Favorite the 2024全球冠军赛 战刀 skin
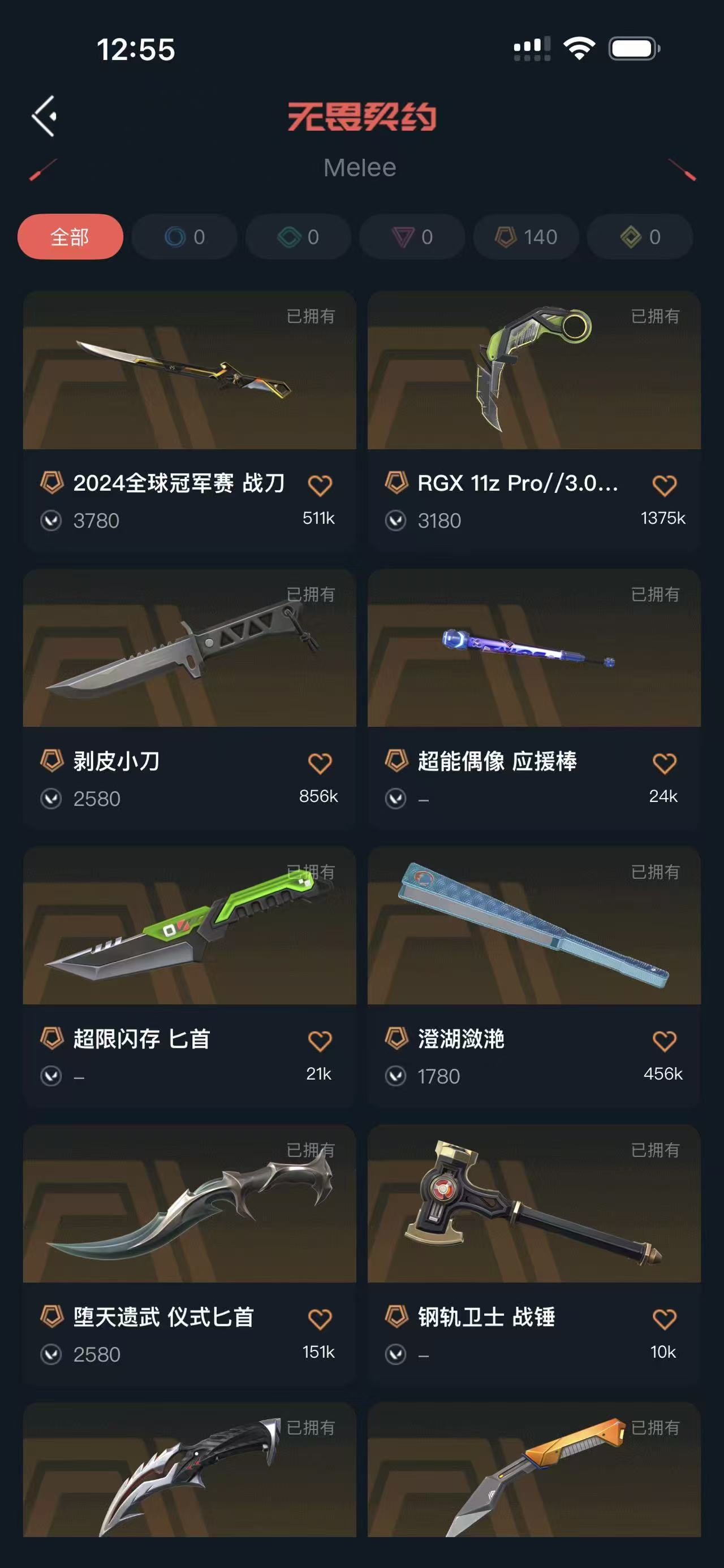The image size is (724, 1568). 320,485
